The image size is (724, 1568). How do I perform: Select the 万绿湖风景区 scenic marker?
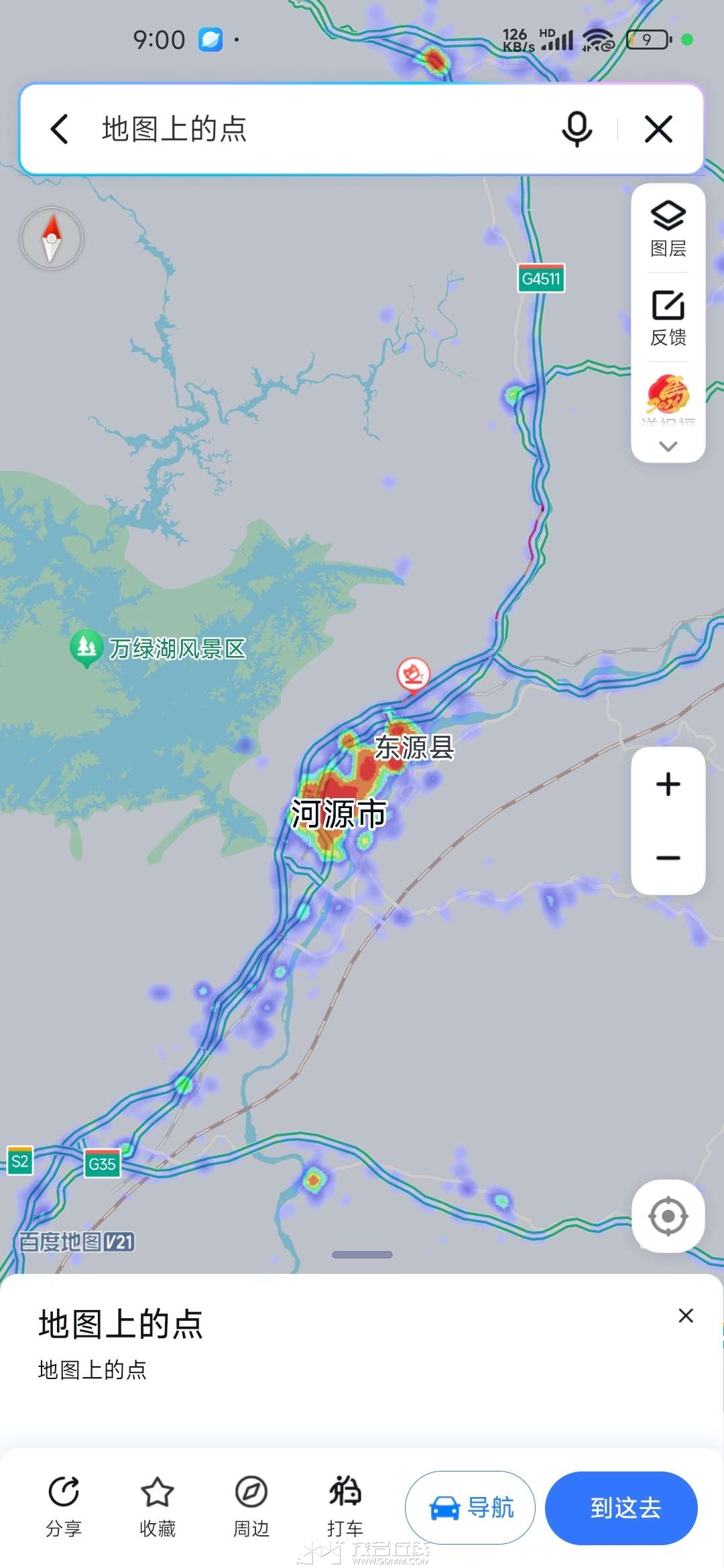(x=87, y=647)
